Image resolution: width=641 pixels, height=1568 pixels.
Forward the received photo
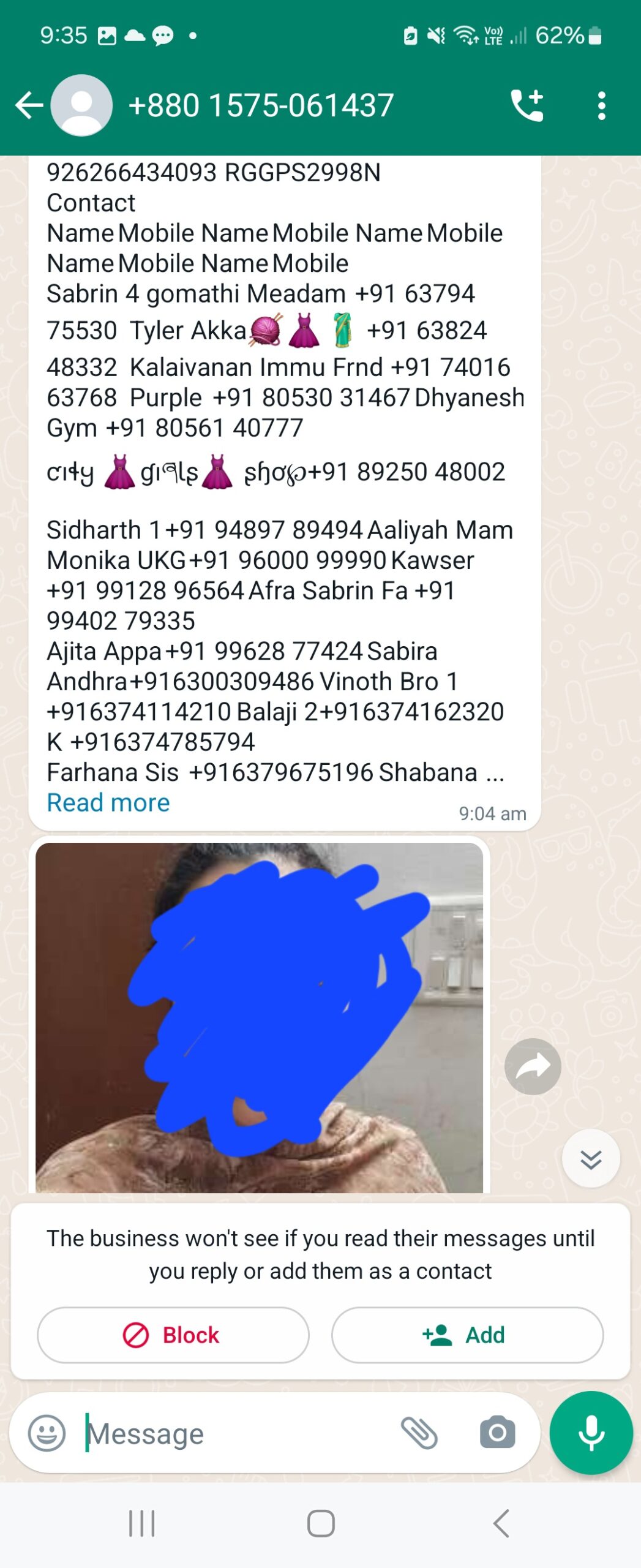[533, 1066]
